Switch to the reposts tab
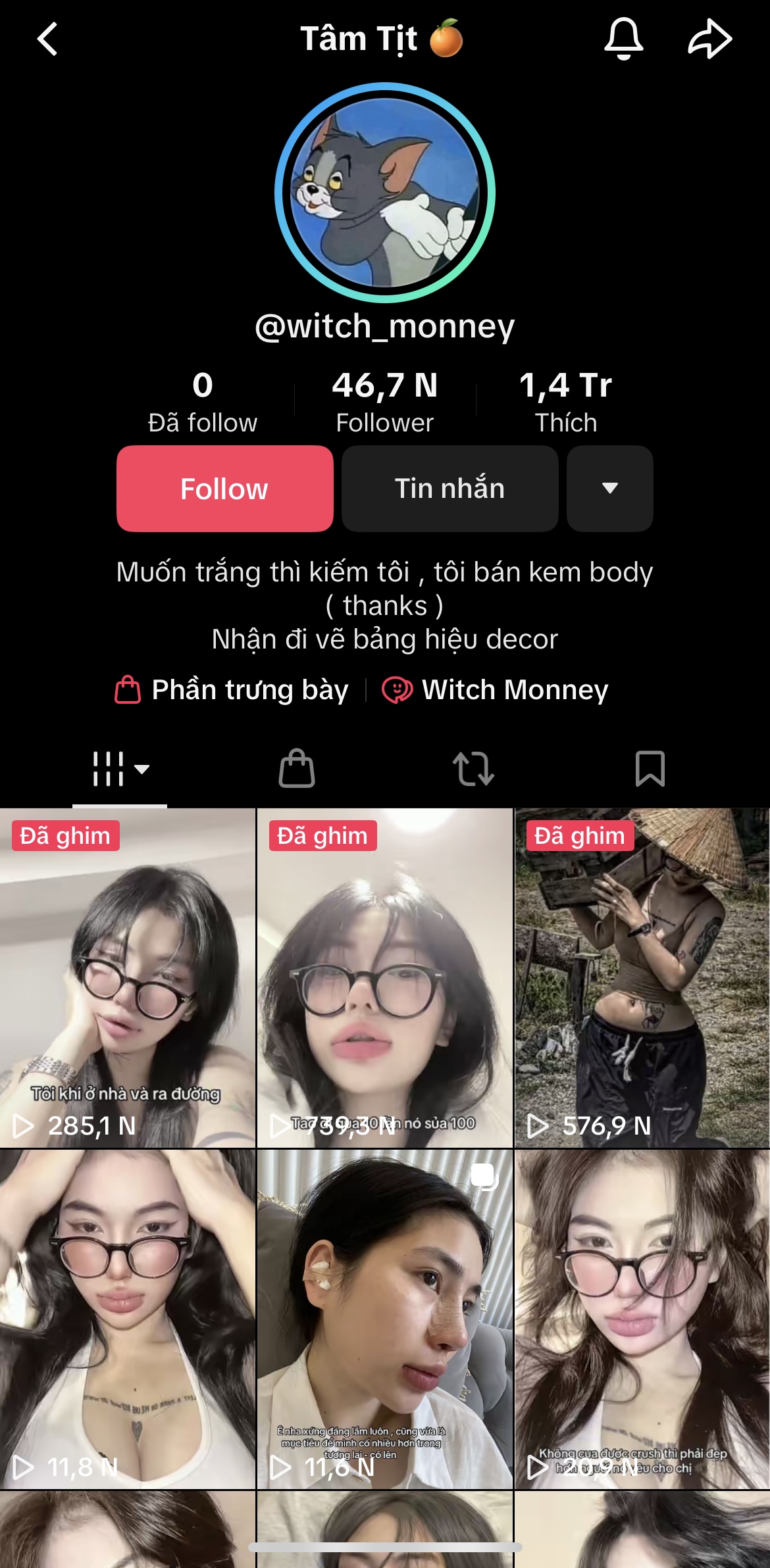Viewport: 770px width, 1568px height. click(x=473, y=768)
